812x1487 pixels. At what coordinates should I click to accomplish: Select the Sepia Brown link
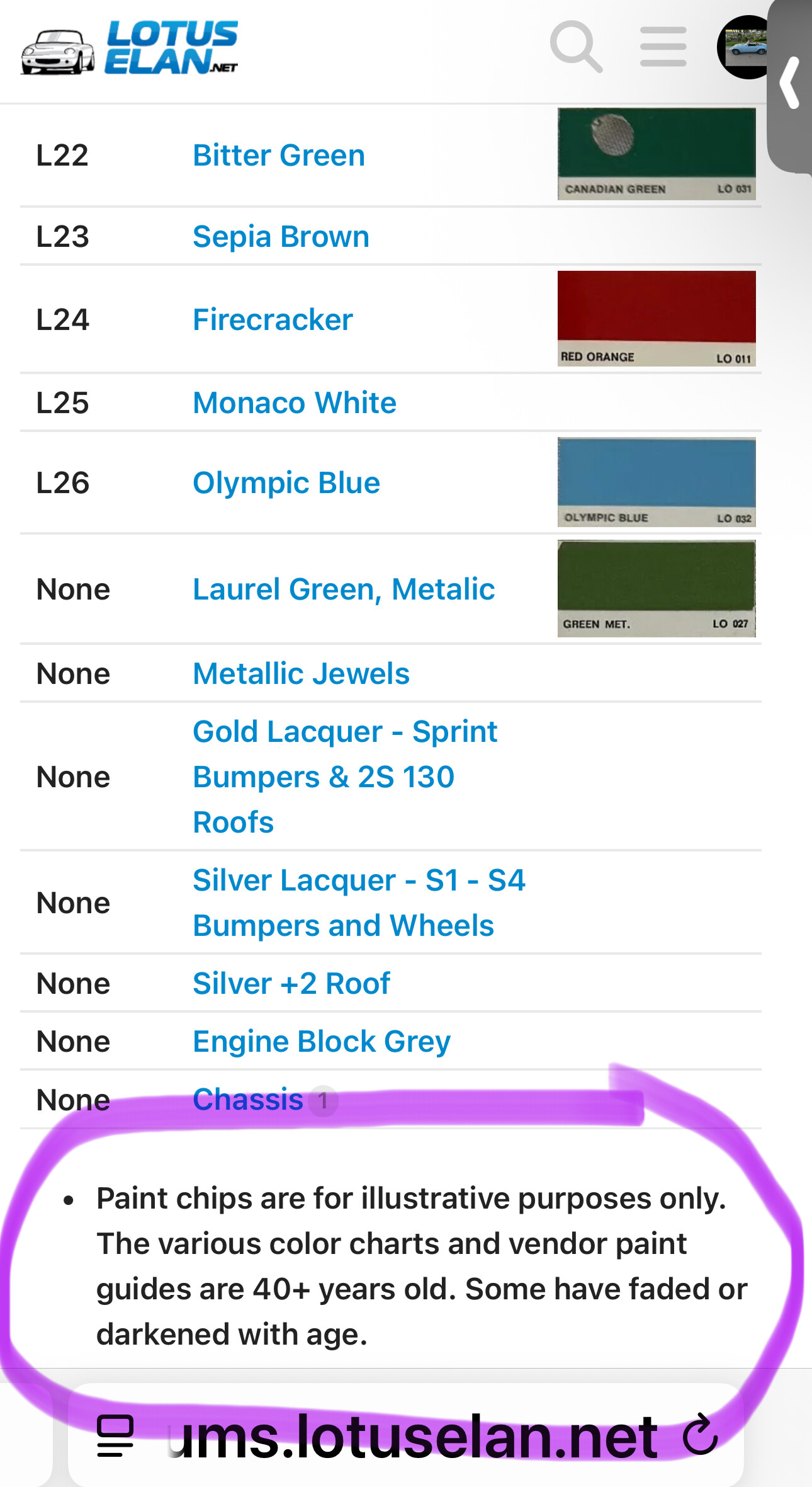[281, 237]
